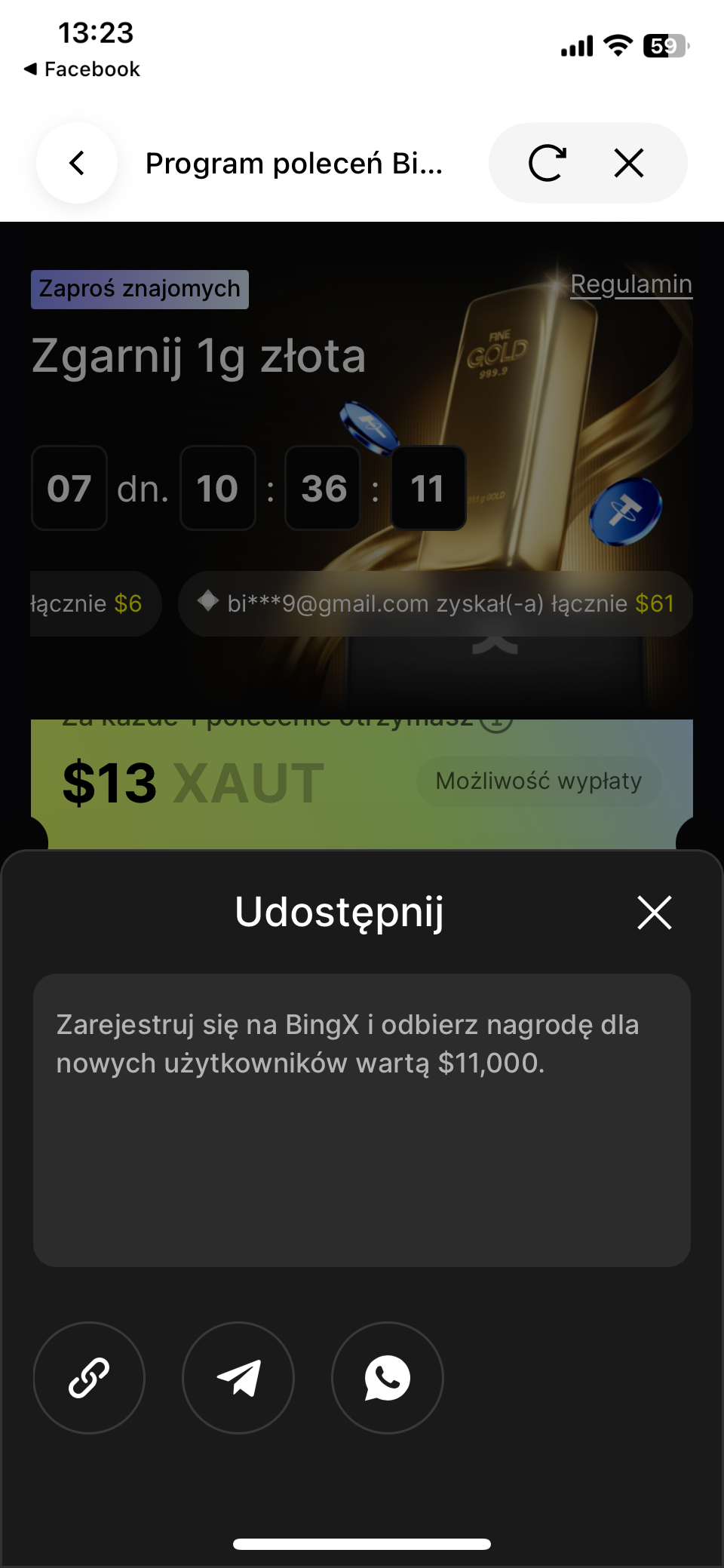724x1568 pixels.
Task: Copy the referral link with the chain icon
Action: click(x=89, y=1378)
